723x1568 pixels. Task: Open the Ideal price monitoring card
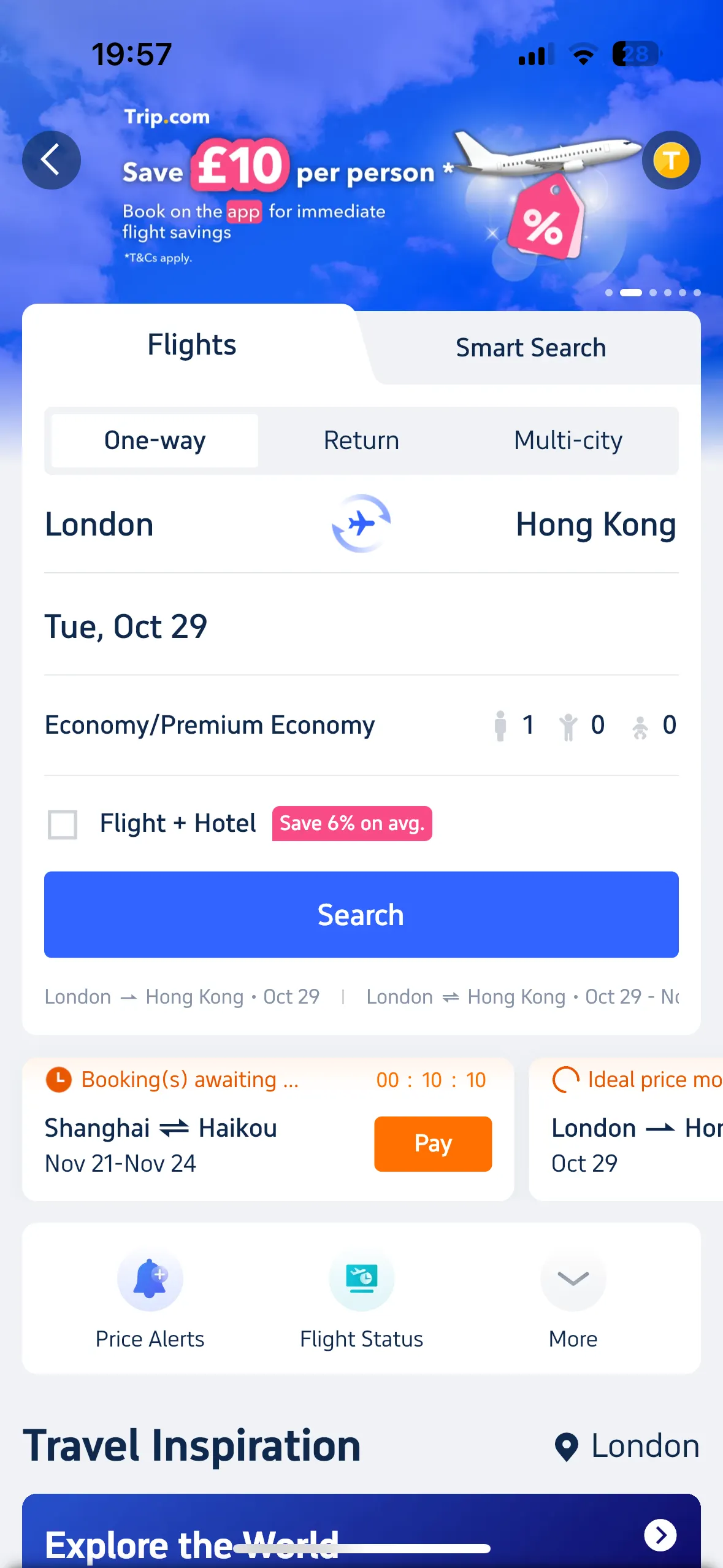(x=625, y=1129)
